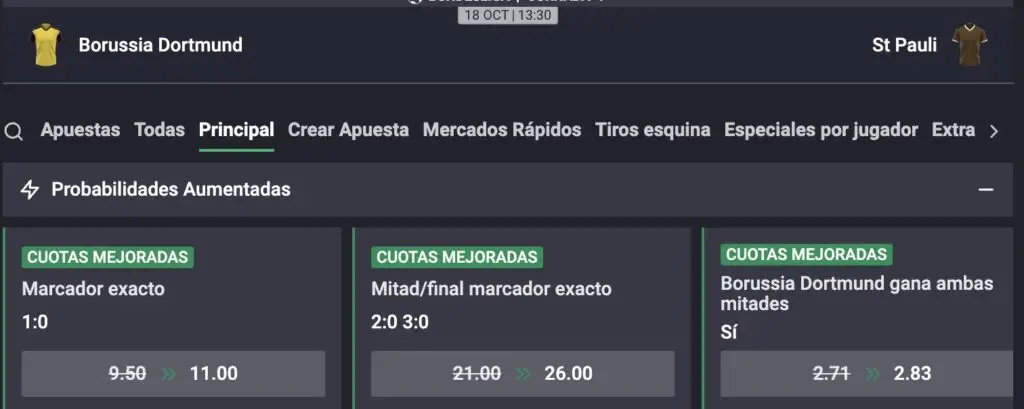Select the 26.00 Mitad/final marcador exacto odds
1024x409 pixels.
tap(523, 373)
